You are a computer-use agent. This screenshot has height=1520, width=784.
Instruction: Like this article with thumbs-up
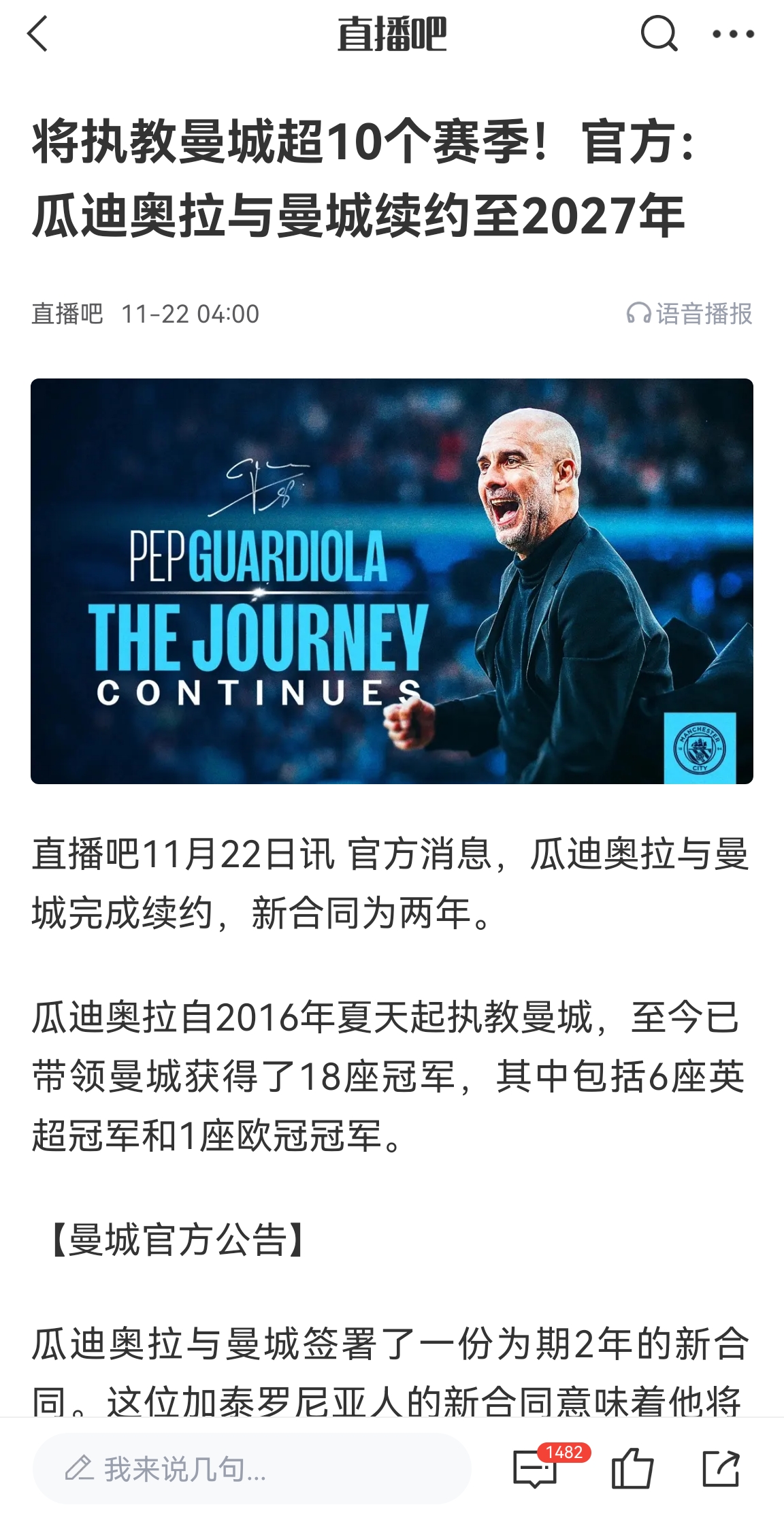pos(632,1469)
